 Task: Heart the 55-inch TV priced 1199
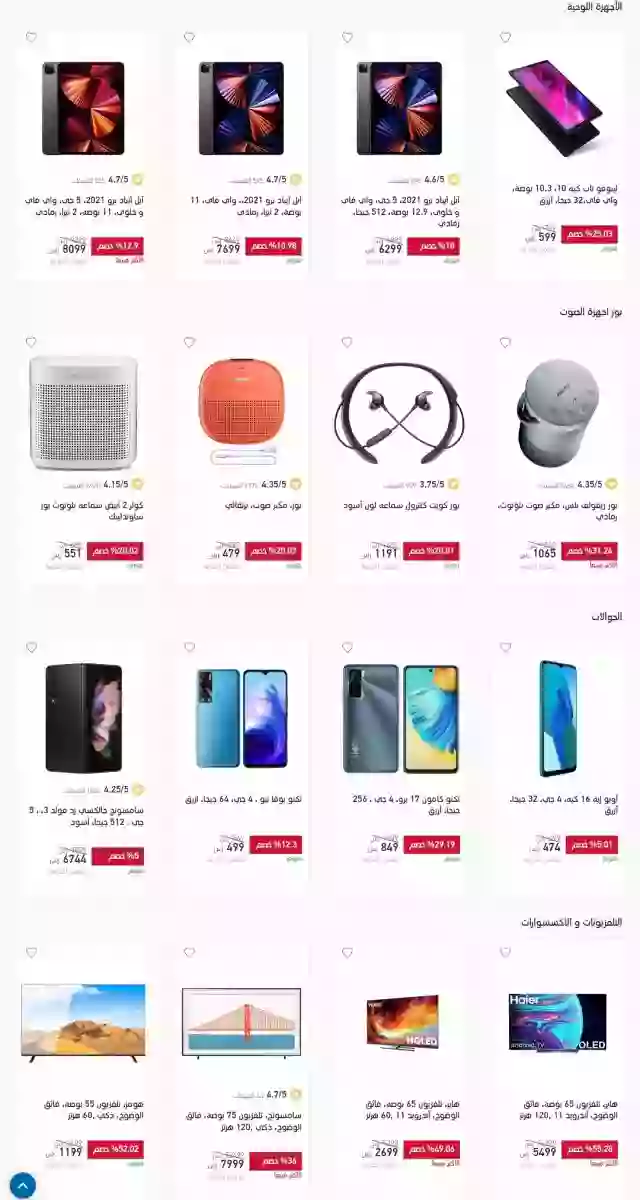point(31,953)
